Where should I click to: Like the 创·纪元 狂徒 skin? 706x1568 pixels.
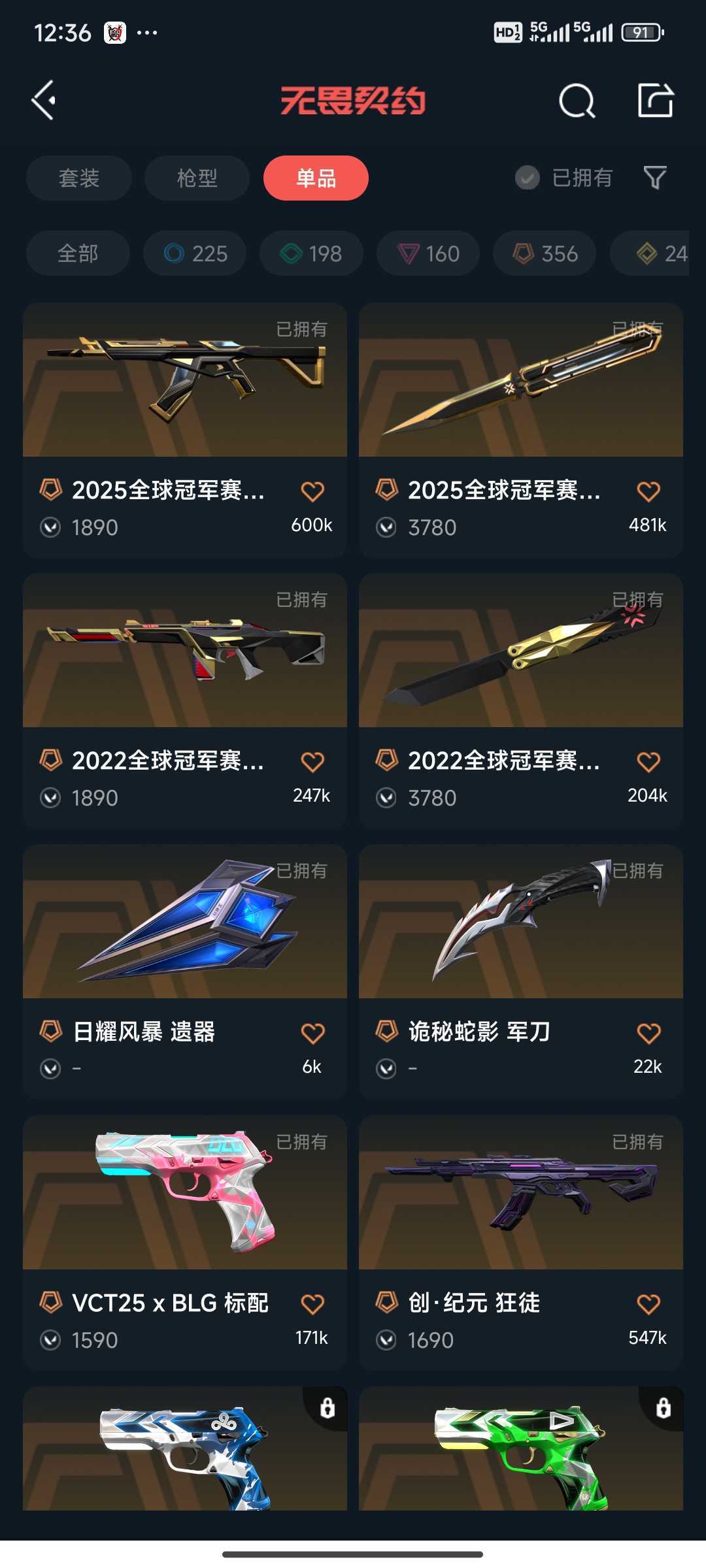648,1304
